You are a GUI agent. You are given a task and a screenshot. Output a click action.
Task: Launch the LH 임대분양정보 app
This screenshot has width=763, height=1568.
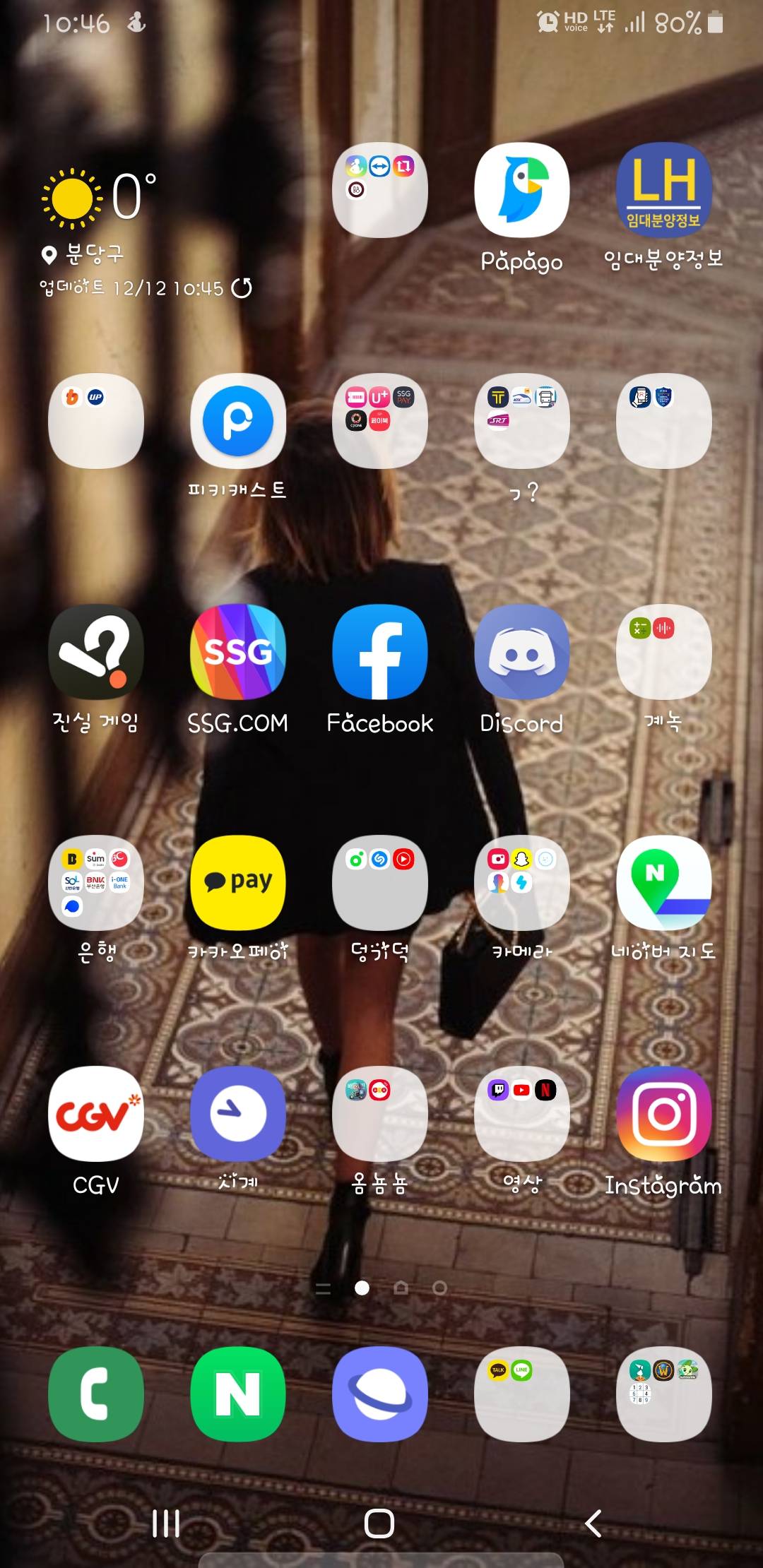tap(663, 190)
